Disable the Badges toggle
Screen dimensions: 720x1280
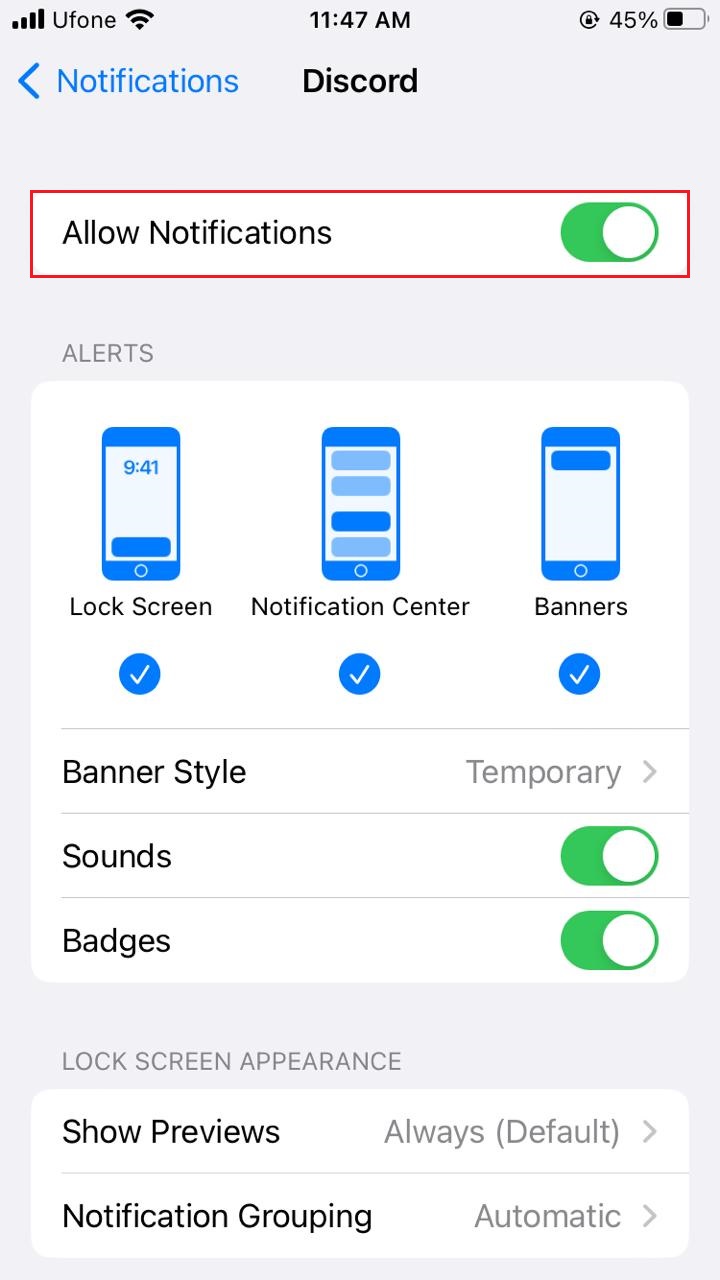tap(609, 940)
